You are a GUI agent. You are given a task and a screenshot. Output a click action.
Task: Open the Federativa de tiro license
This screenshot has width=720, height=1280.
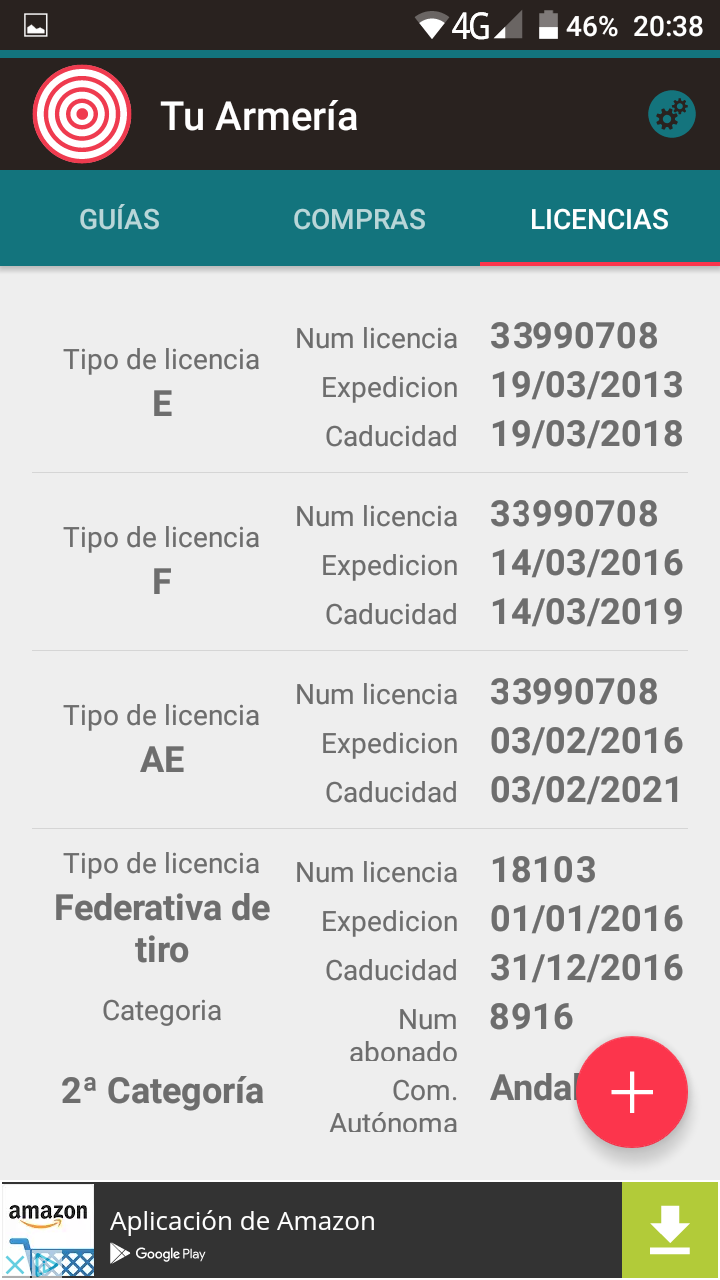300,960
